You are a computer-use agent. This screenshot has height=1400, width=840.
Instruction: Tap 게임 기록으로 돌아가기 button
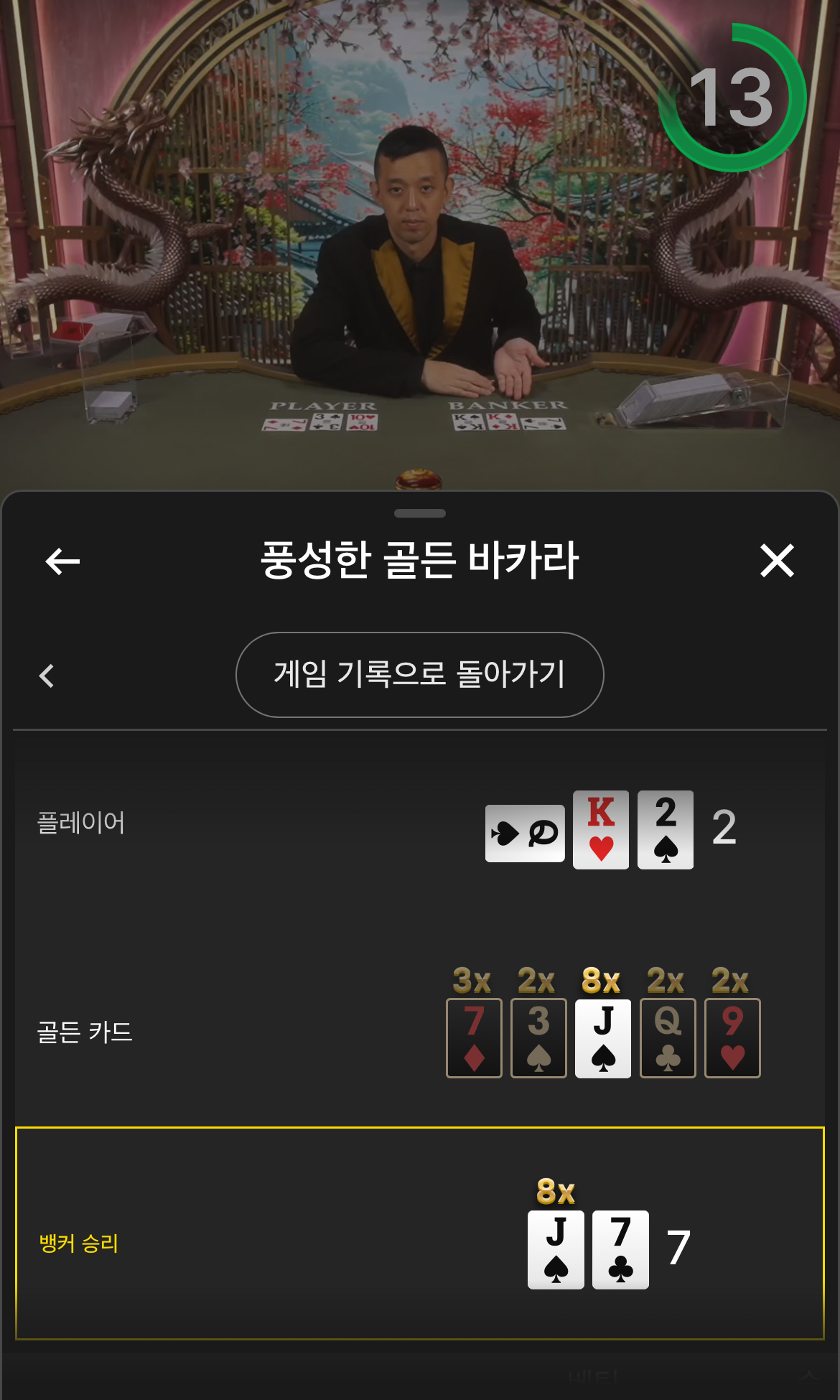coord(419,674)
